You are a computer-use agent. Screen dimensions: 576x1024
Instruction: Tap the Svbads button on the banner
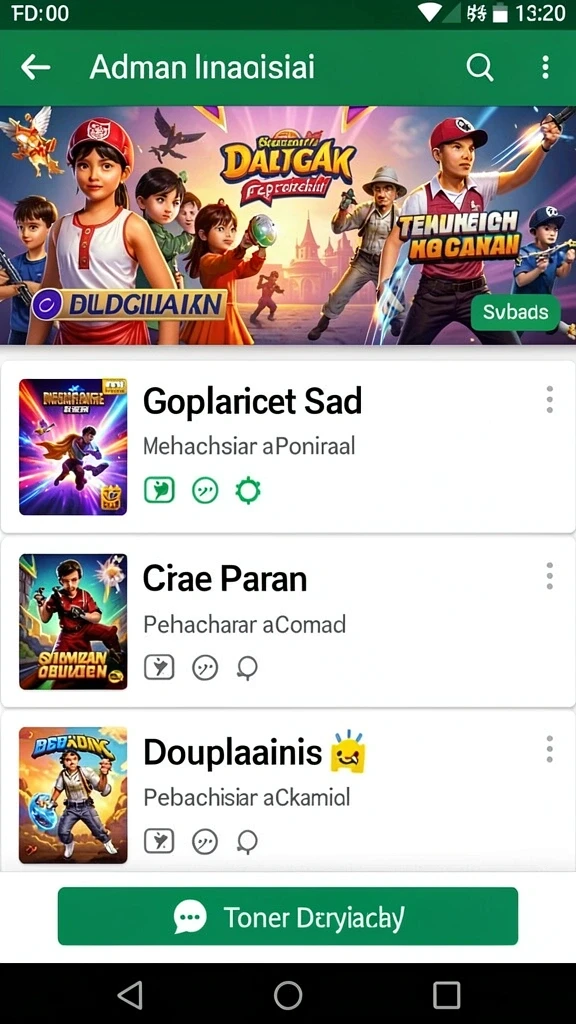tap(515, 312)
